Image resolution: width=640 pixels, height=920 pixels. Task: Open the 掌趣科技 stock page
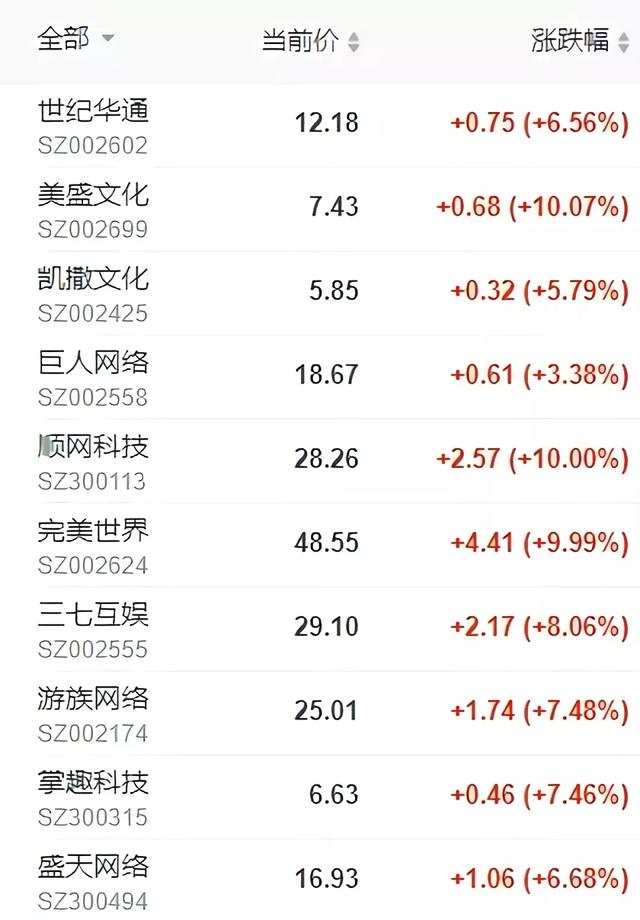click(x=93, y=782)
